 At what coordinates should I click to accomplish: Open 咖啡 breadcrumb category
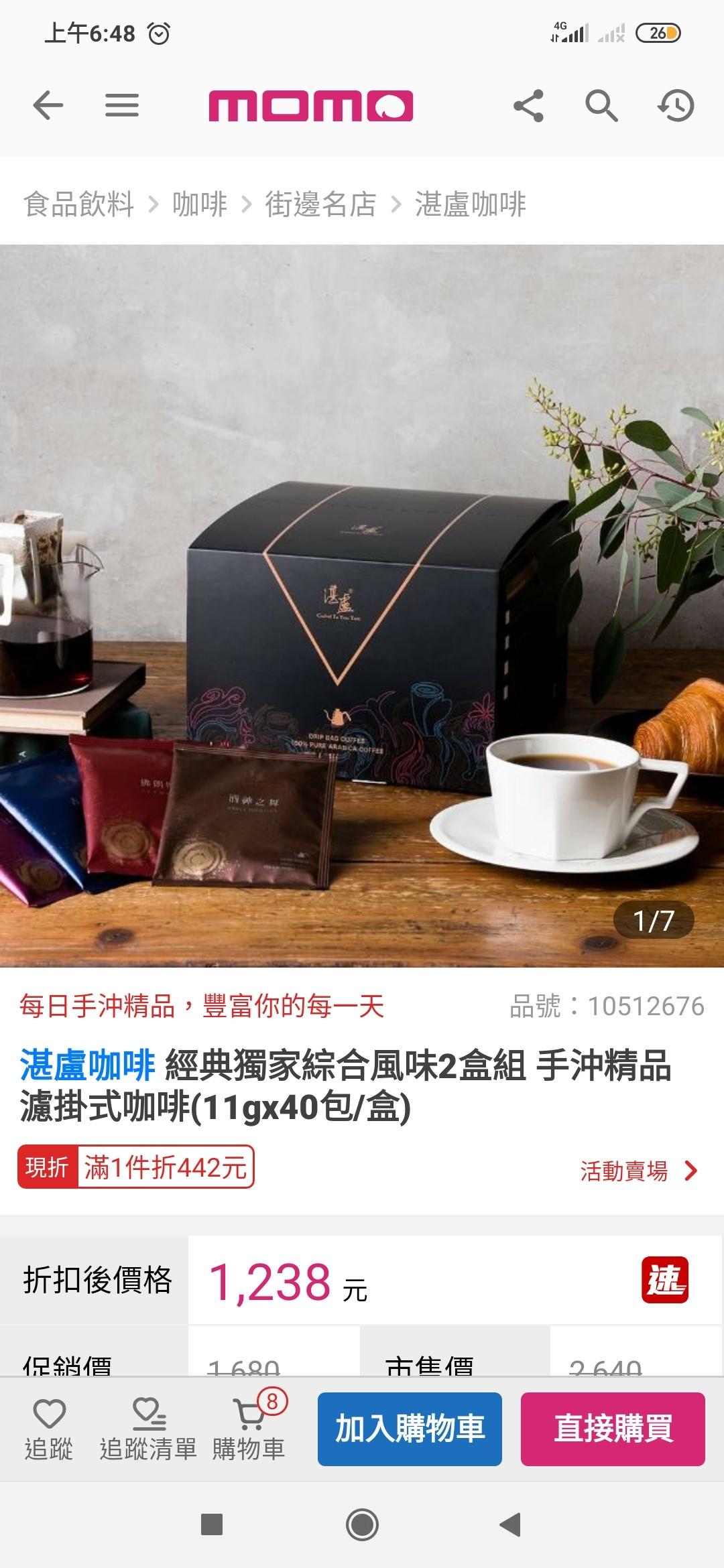click(x=200, y=204)
